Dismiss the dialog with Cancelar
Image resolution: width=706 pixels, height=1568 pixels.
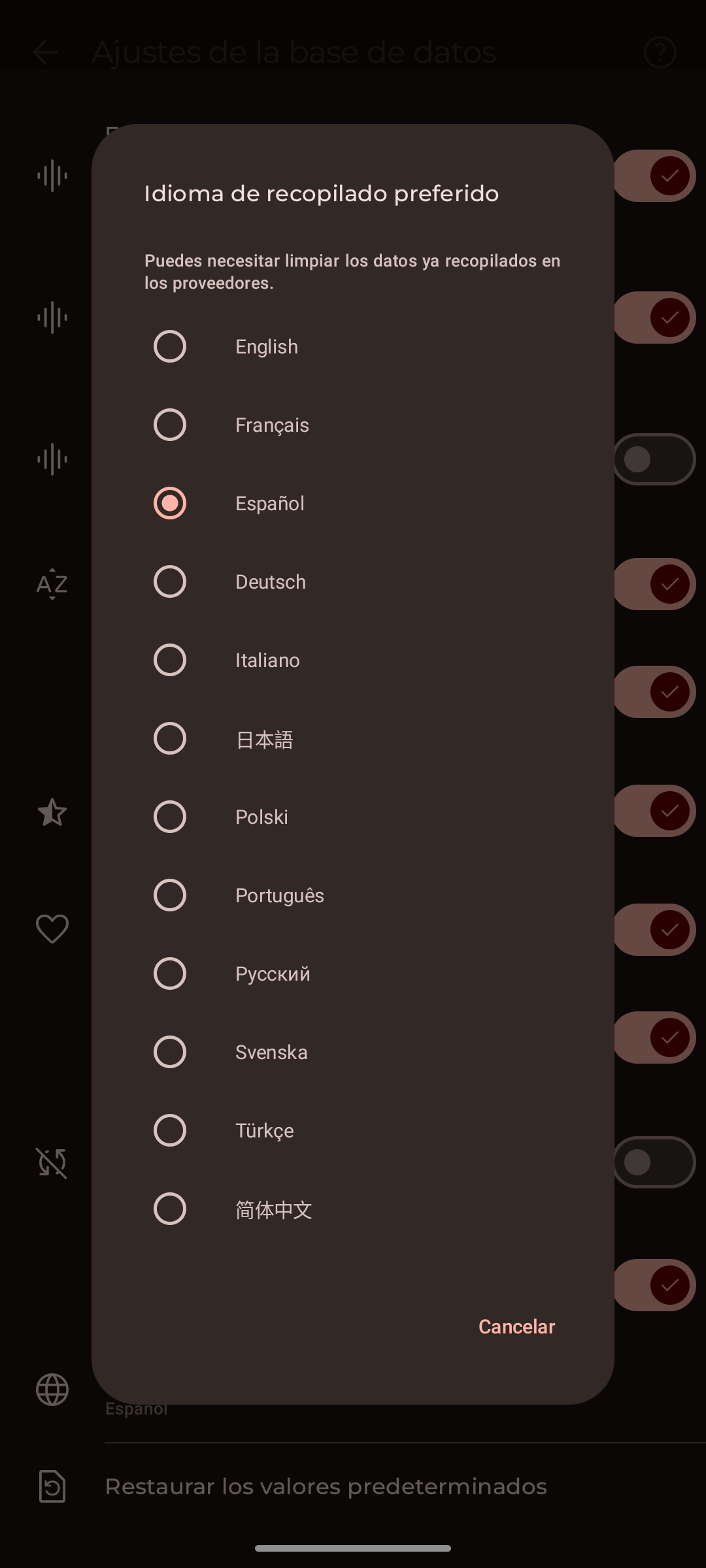(516, 1326)
